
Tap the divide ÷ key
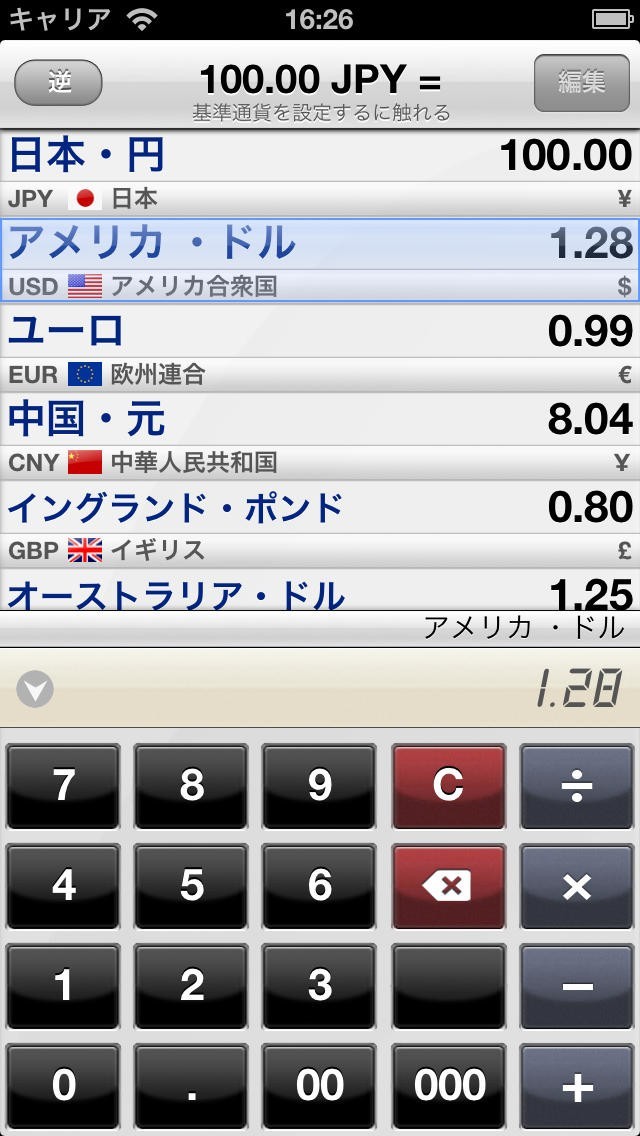click(577, 786)
